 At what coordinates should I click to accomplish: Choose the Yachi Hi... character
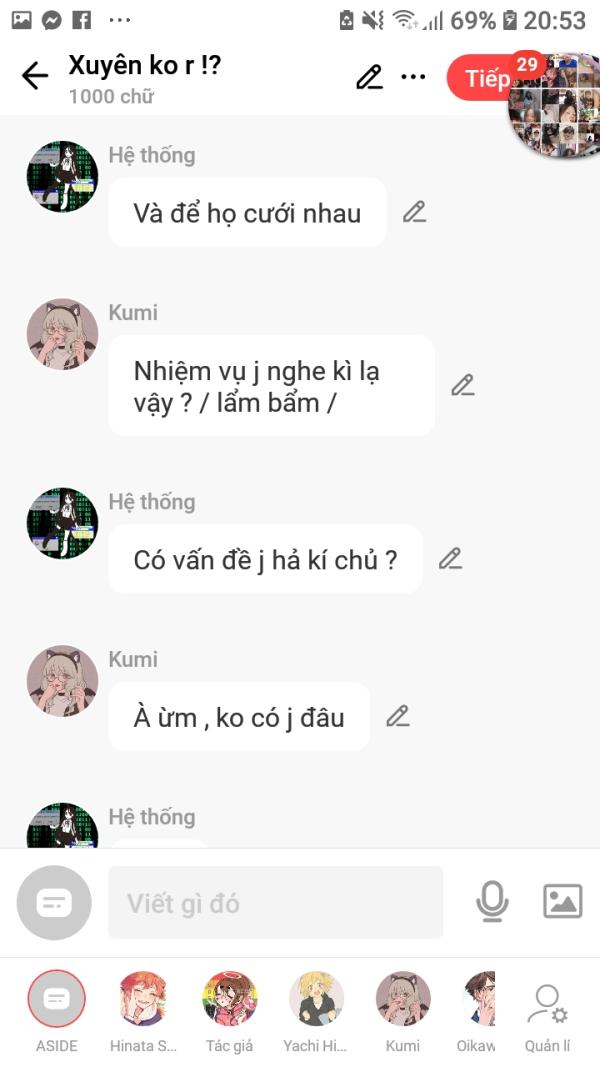tap(316, 1011)
